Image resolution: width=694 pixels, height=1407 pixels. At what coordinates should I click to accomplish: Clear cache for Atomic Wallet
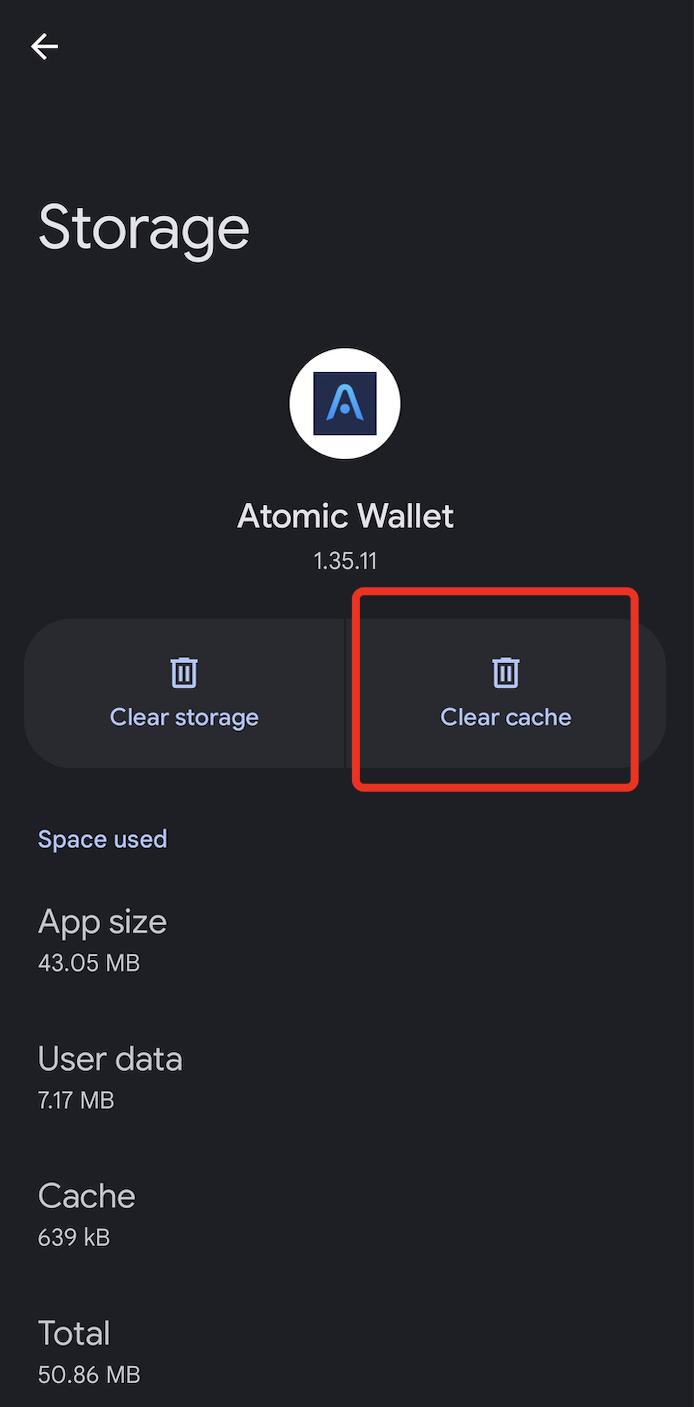pos(505,693)
